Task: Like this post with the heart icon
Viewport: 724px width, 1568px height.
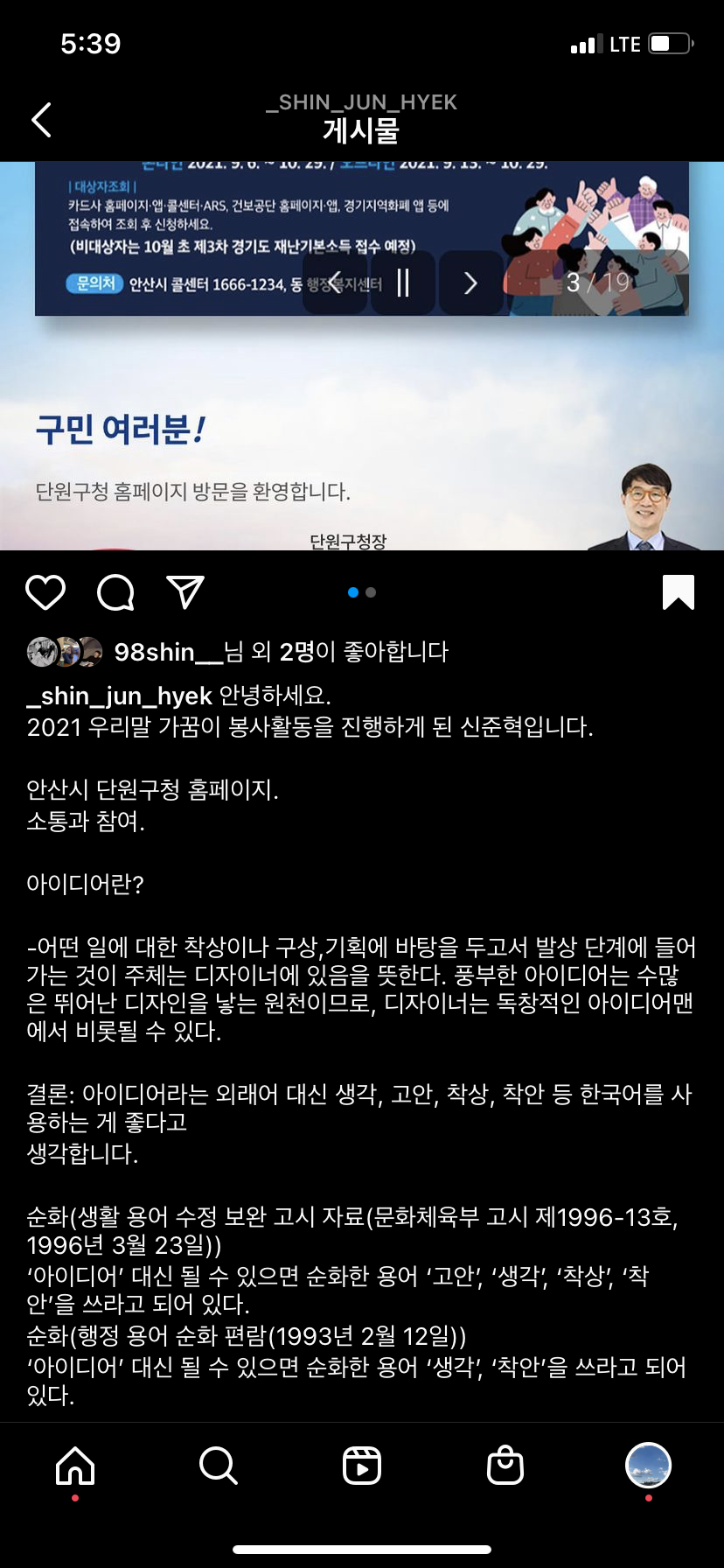Action: pyautogui.click(x=45, y=592)
